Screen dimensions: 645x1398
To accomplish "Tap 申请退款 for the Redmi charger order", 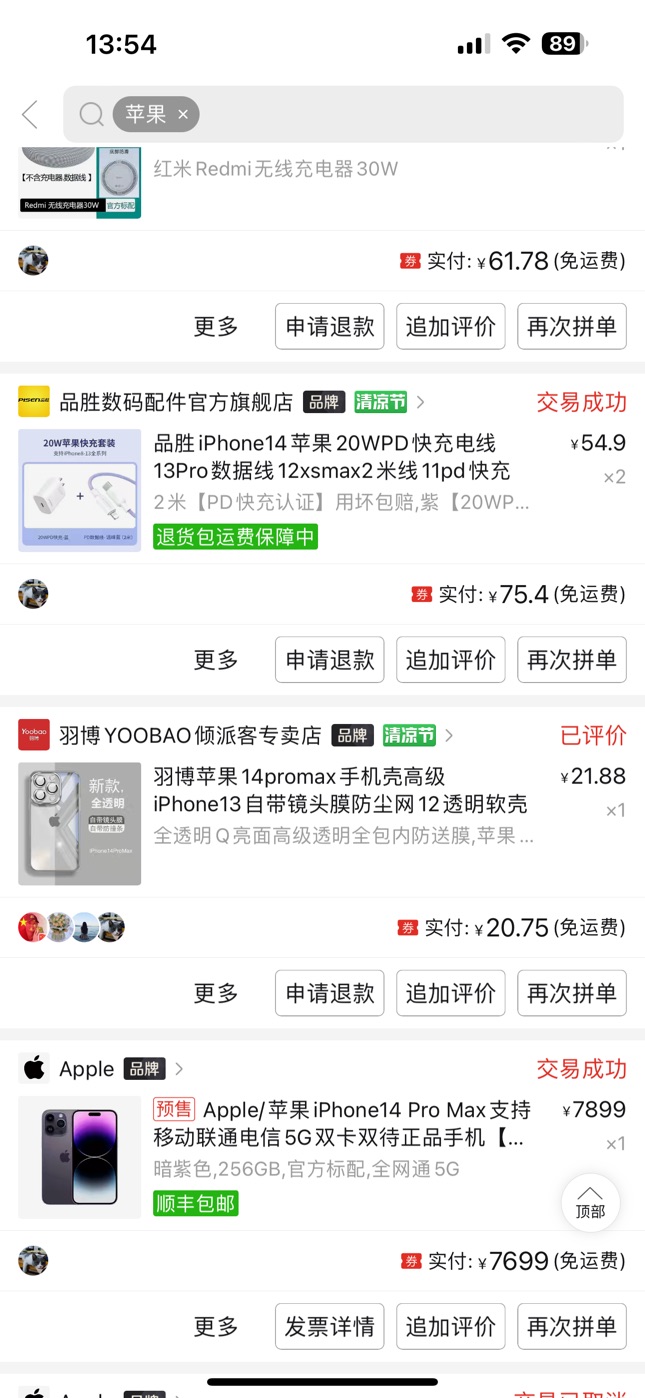I will (329, 326).
